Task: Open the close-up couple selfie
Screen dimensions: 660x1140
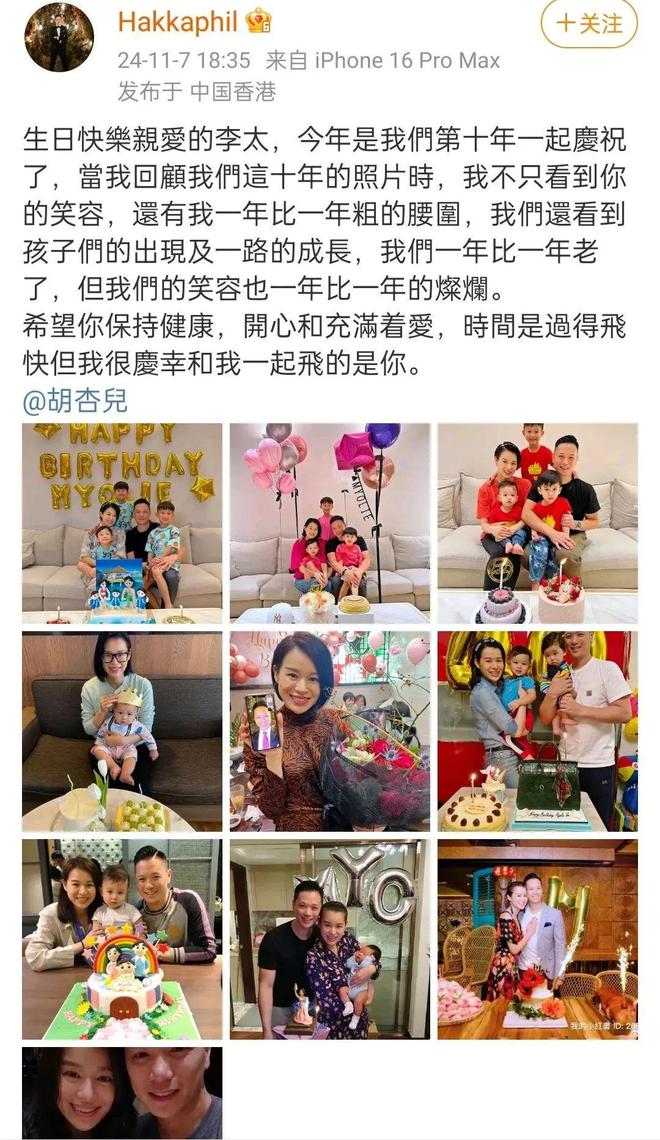Action: coord(122,1092)
